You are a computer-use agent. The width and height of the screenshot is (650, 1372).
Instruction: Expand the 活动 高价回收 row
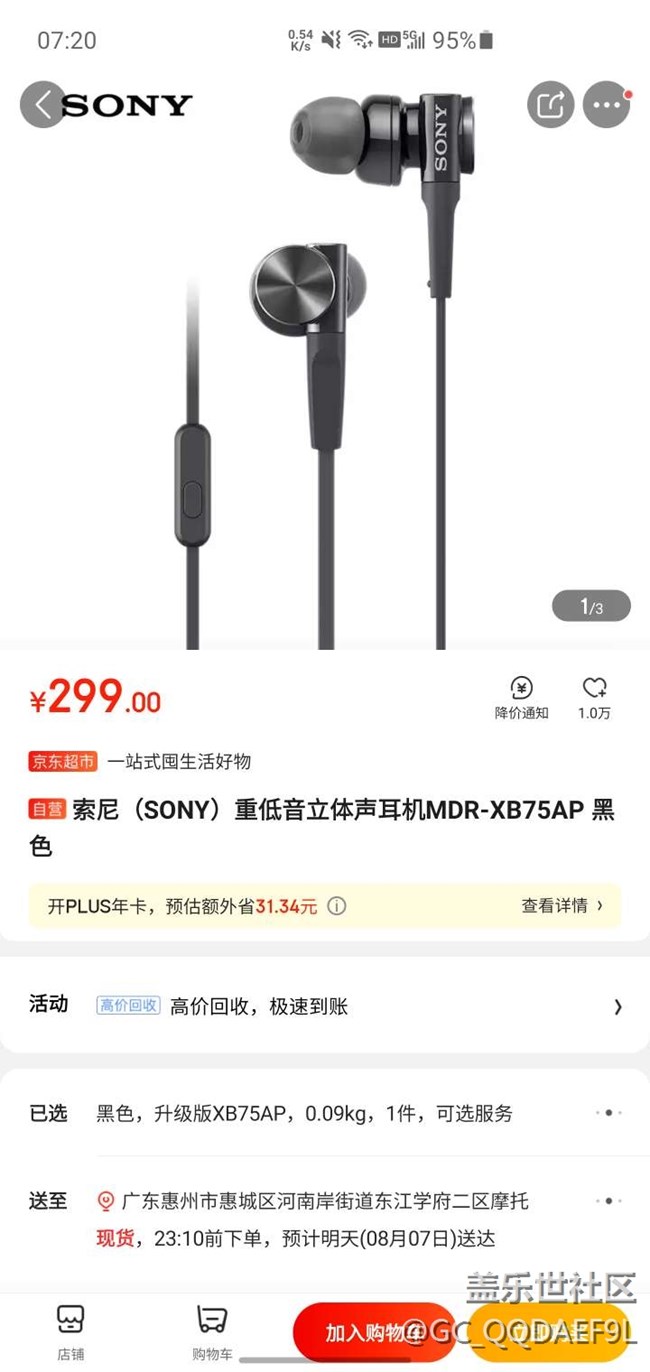(324, 1006)
